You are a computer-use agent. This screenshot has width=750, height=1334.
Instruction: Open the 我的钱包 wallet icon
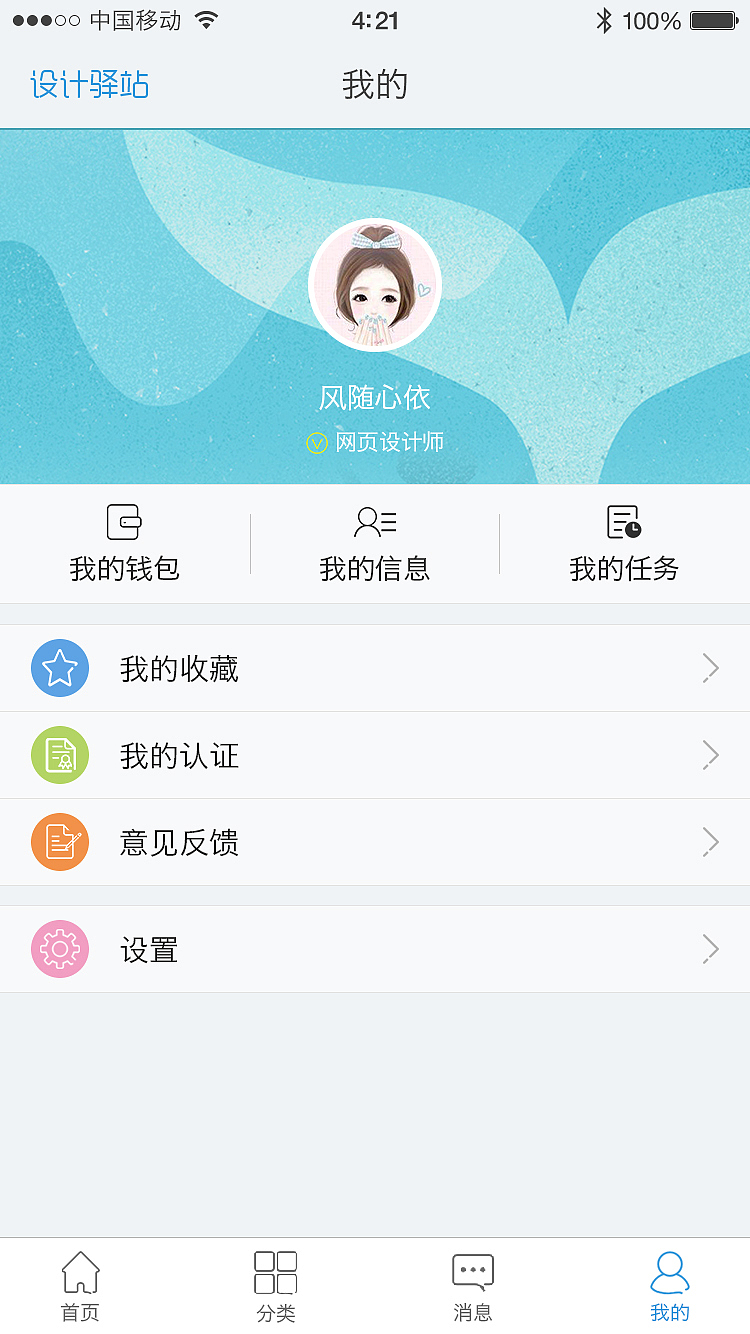click(x=125, y=521)
